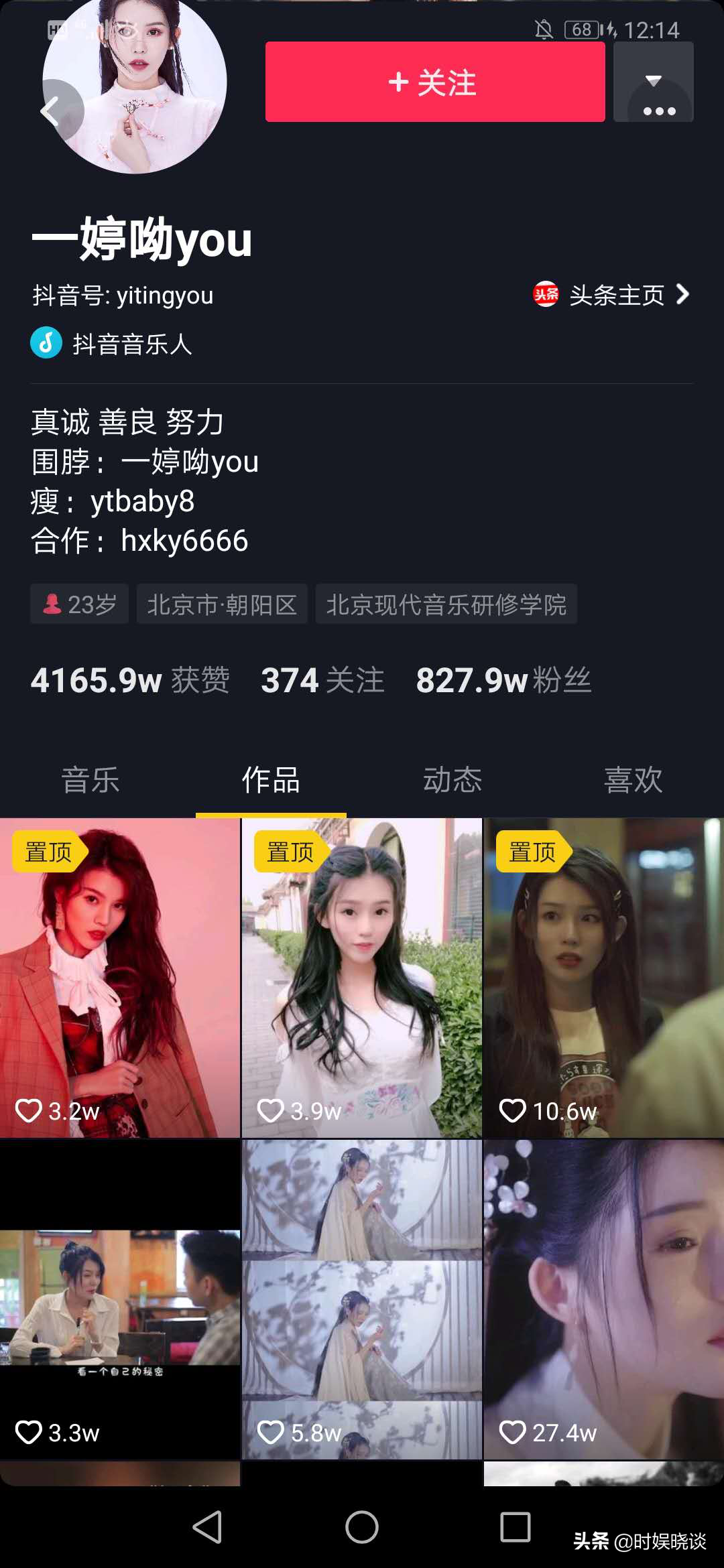View the 827.9w 粉丝 followers list
The height and width of the screenshot is (1568, 724).
pos(503,680)
